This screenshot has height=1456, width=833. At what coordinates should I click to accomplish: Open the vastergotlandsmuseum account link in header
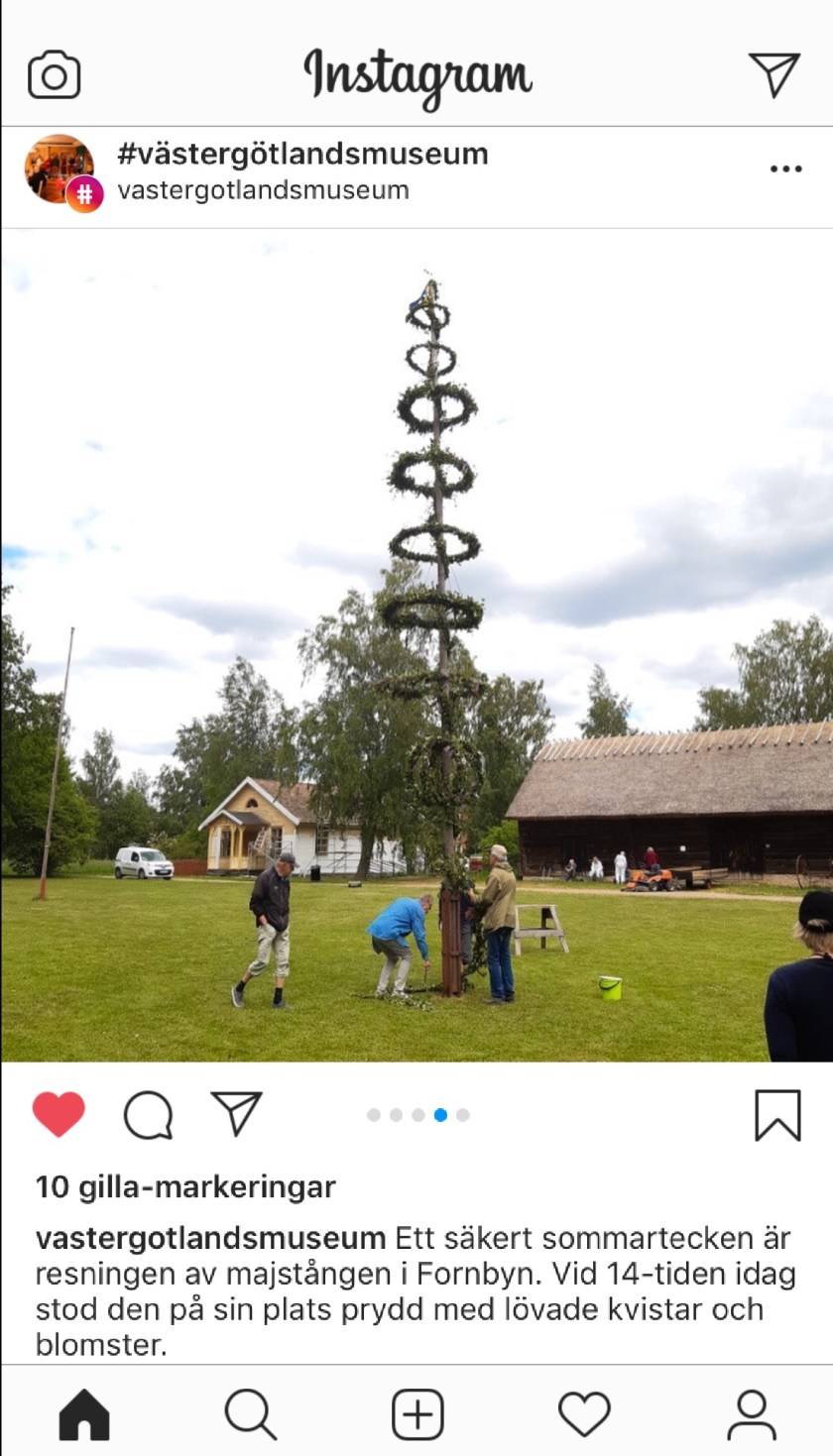263,190
